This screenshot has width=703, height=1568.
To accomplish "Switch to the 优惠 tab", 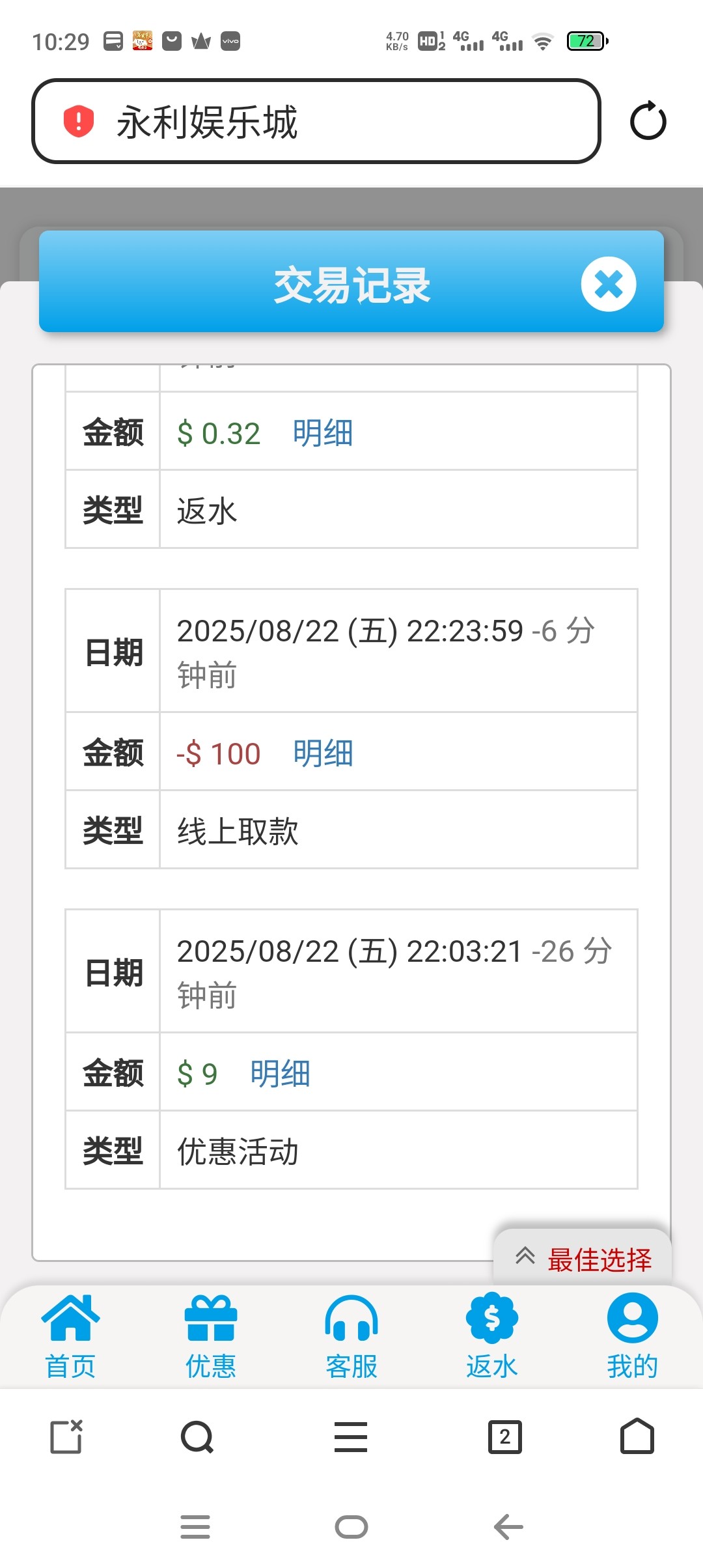I will point(211,1336).
